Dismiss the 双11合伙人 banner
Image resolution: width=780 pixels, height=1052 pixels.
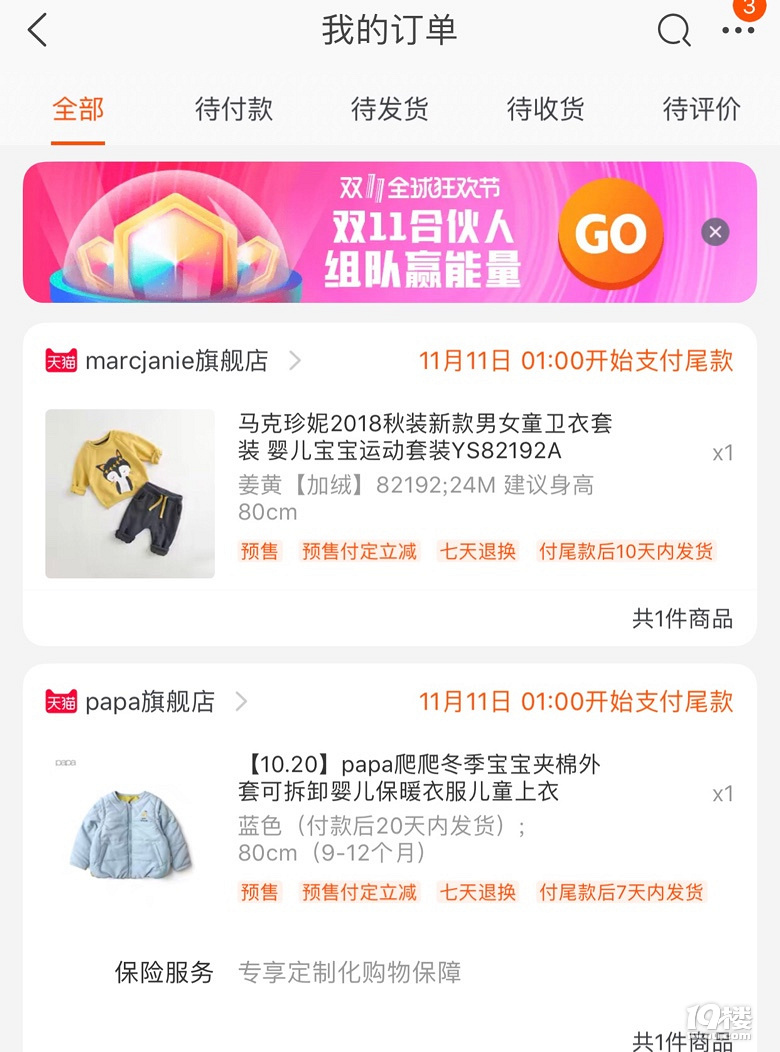tap(714, 232)
